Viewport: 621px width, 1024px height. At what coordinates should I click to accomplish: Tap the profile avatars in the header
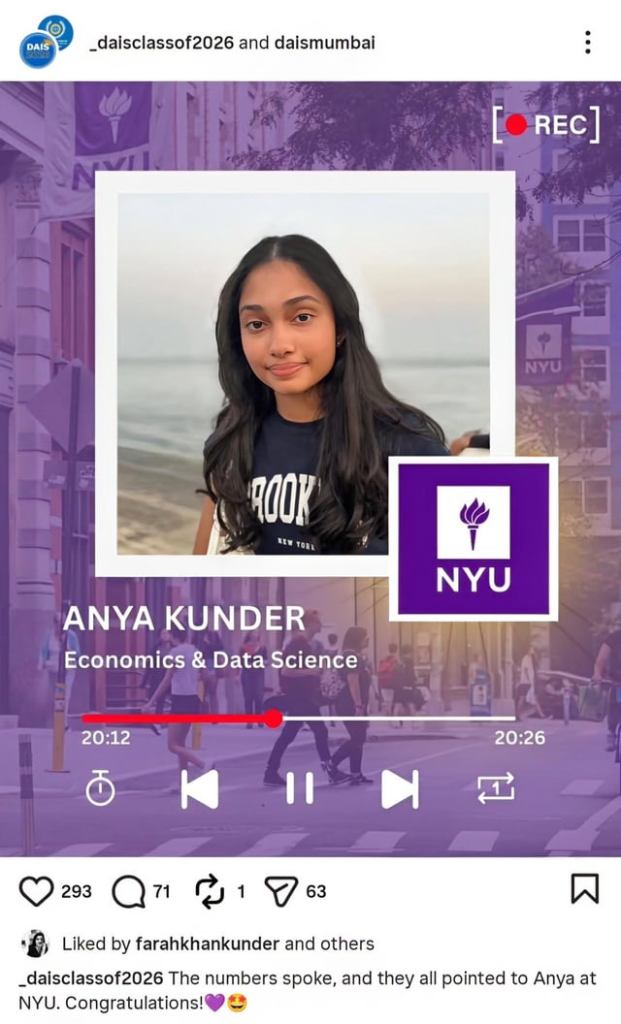(45, 41)
